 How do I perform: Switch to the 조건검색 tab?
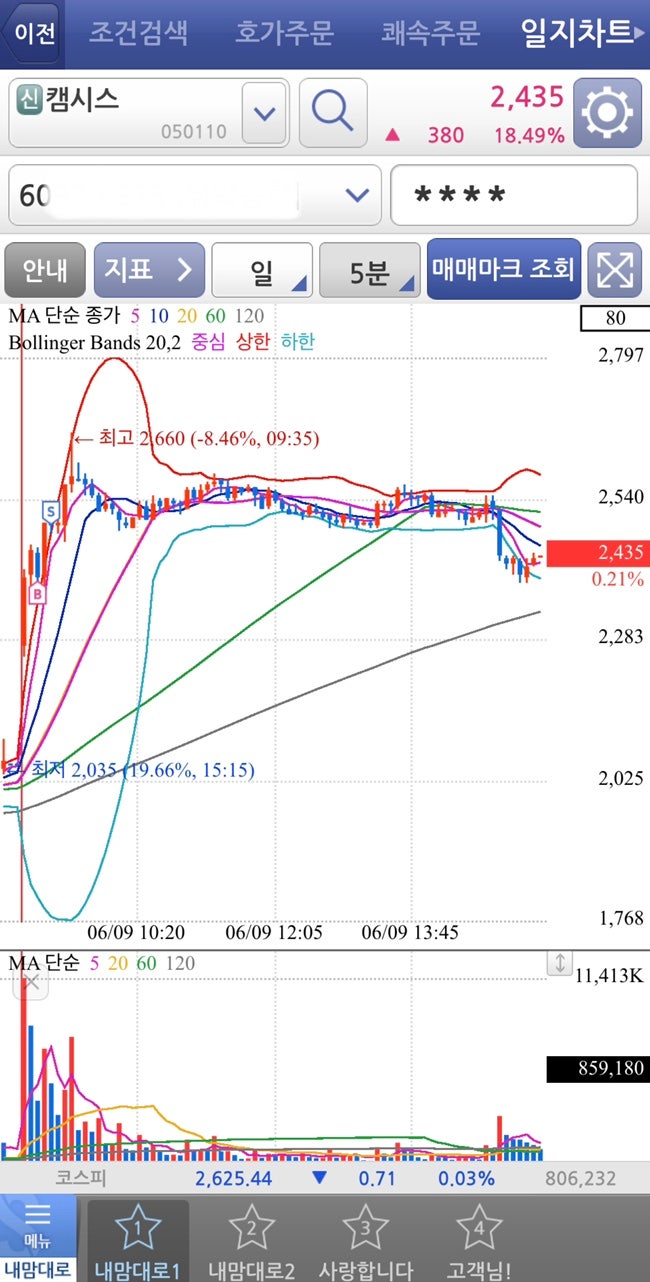tap(138, 33)
